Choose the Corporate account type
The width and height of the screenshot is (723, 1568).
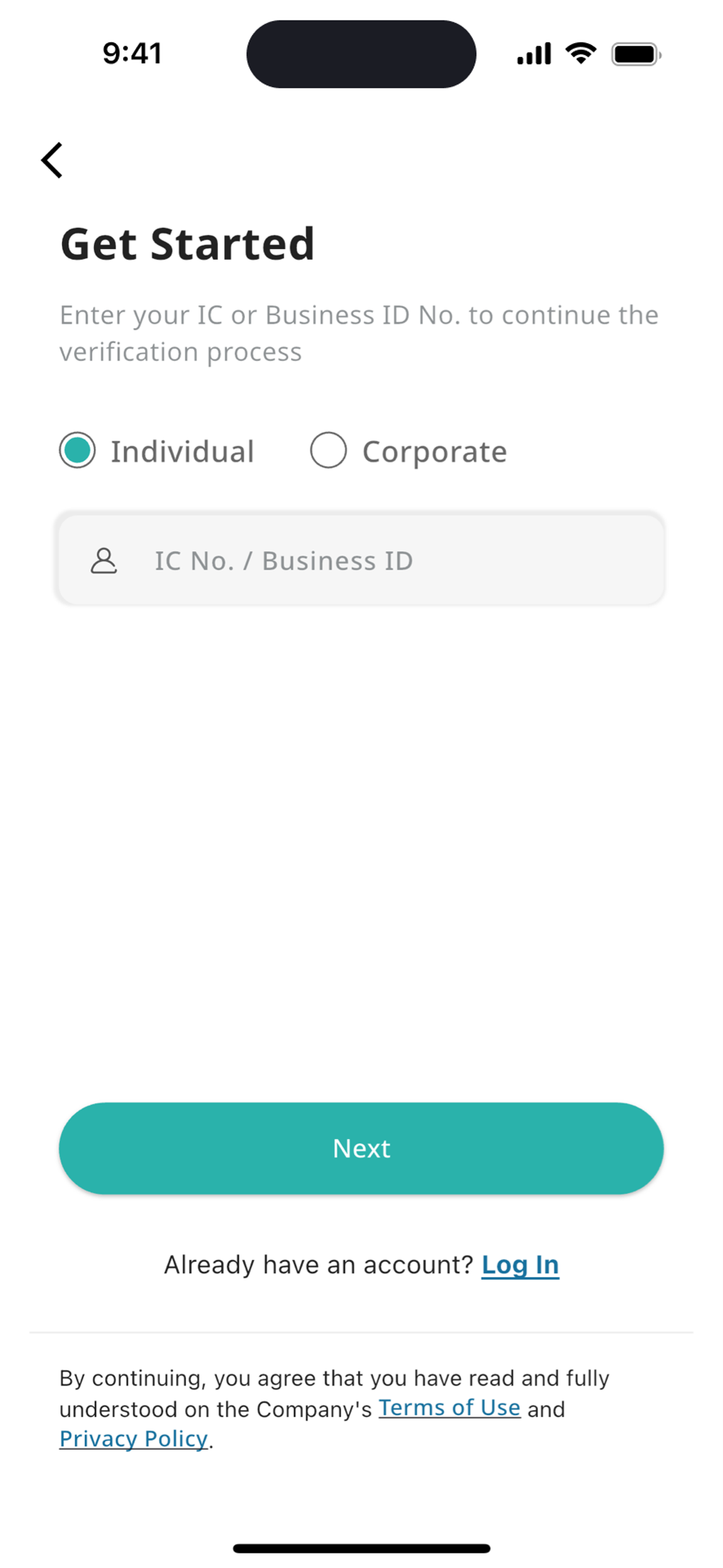tap(329, 450)
